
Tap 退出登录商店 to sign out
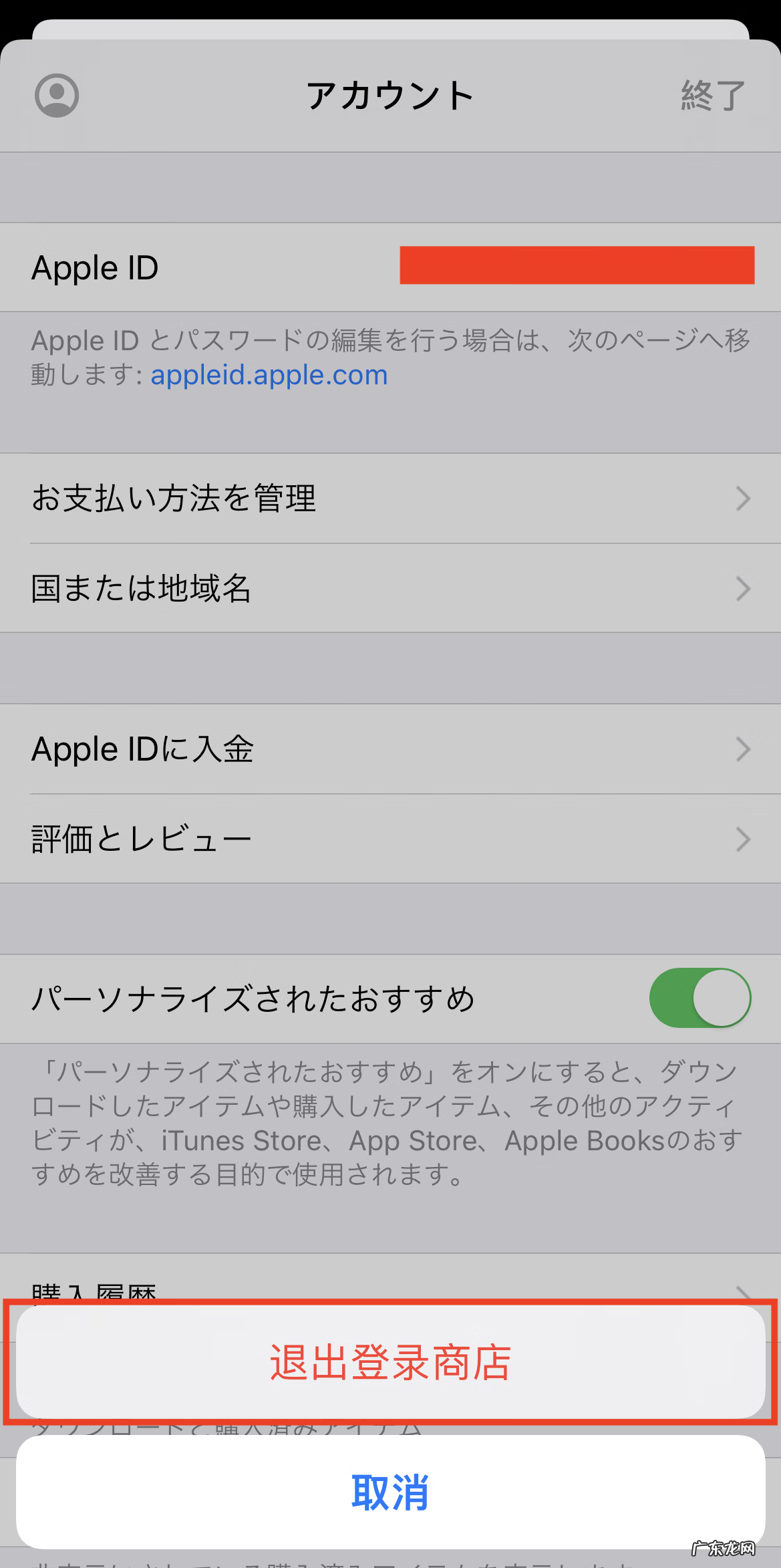coord(390,1361)
